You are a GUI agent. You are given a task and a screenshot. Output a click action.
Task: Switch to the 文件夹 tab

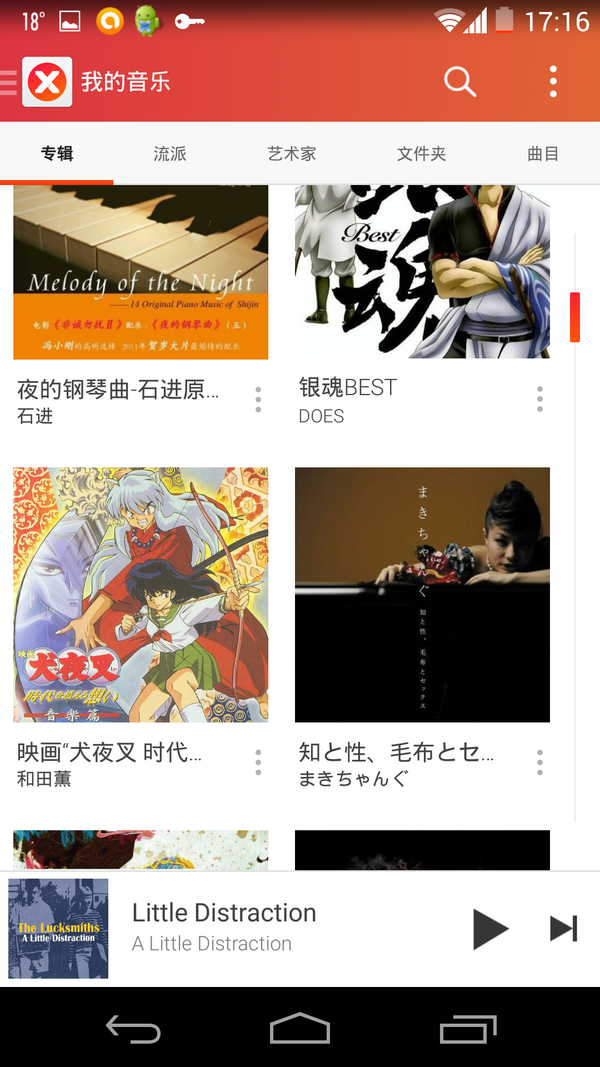421,154
